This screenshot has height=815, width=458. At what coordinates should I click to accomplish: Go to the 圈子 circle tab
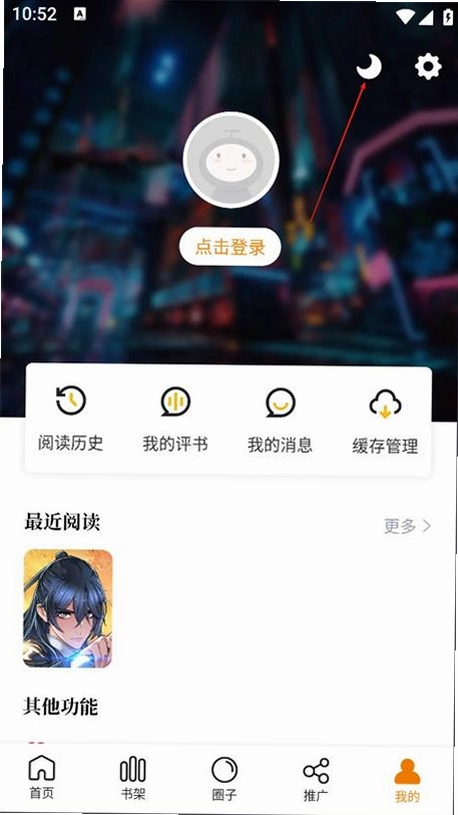[x=225, y=778]
